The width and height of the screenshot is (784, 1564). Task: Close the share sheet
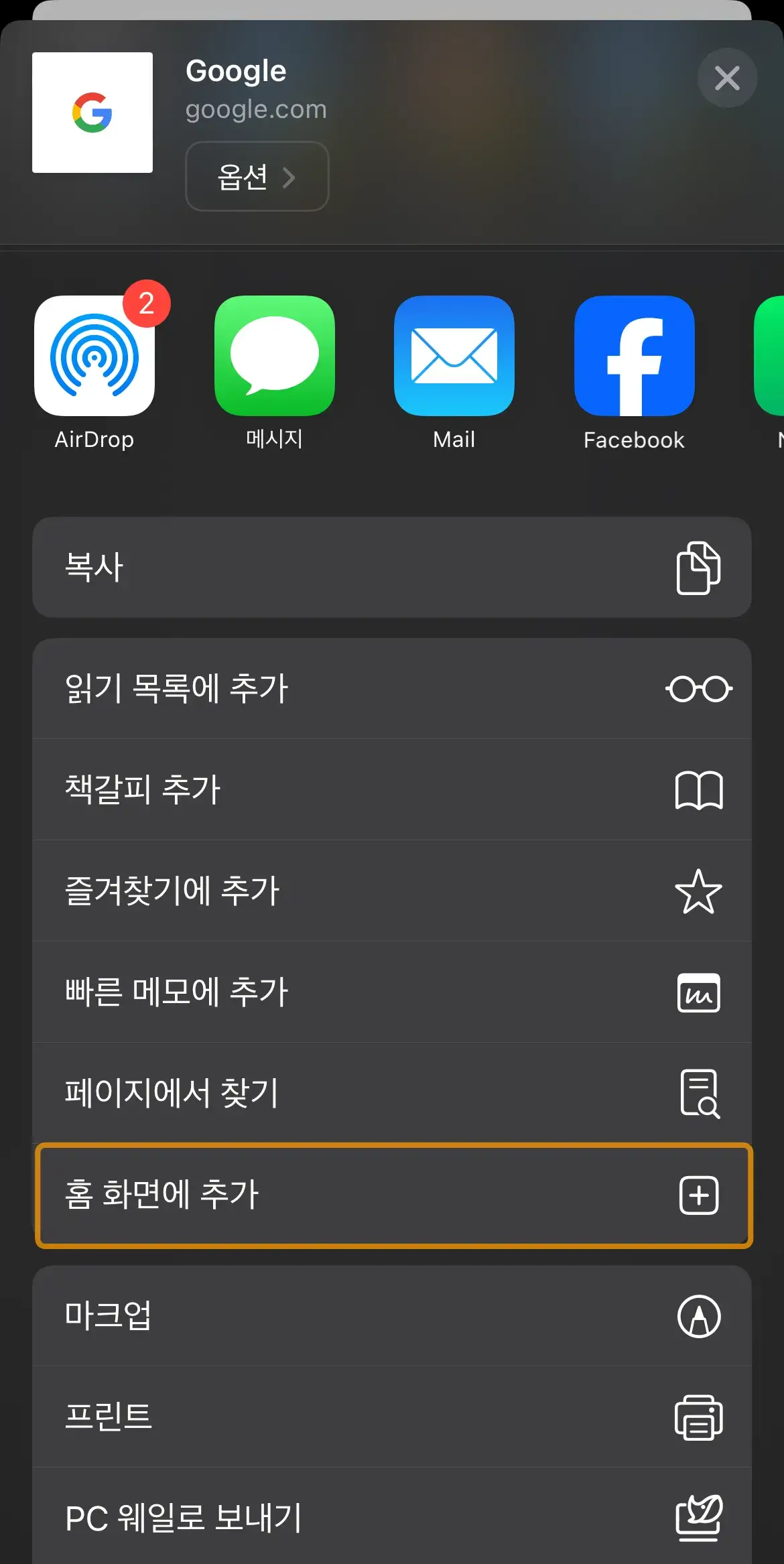[x=727, y=78]
